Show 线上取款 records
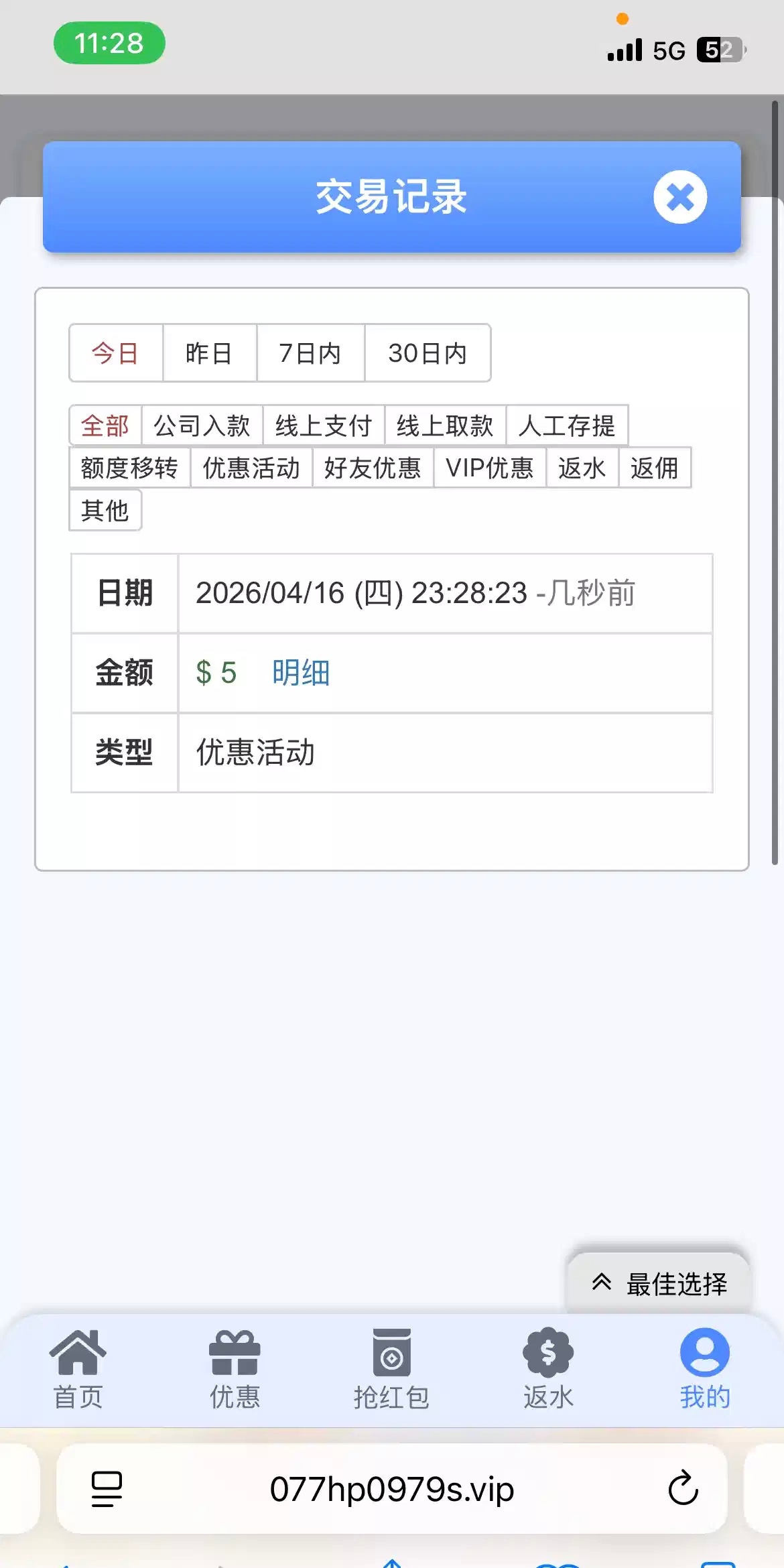784x1568 pixels. pos(445,426)
